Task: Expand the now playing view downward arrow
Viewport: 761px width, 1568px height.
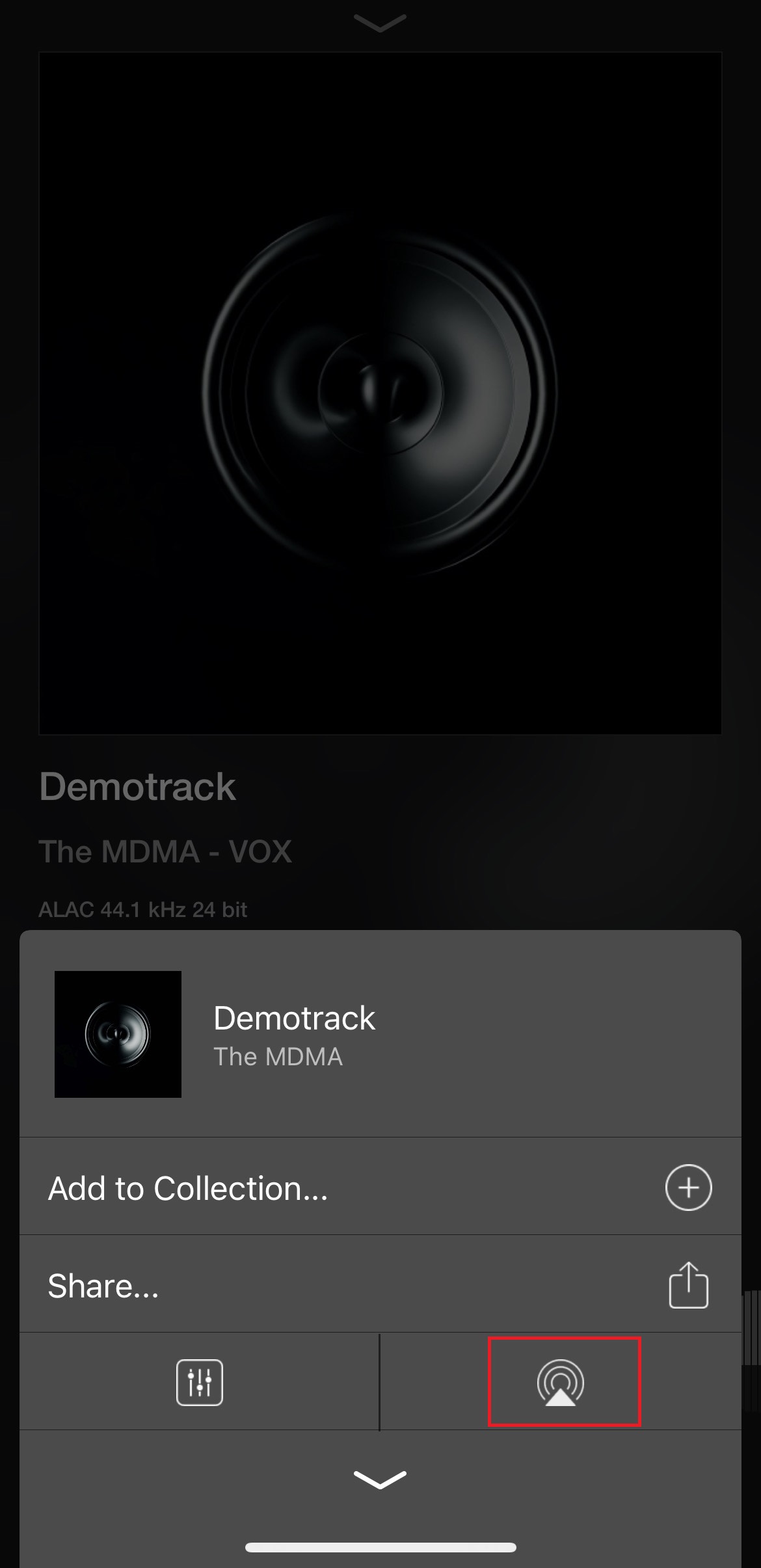Action: [380, 24]
